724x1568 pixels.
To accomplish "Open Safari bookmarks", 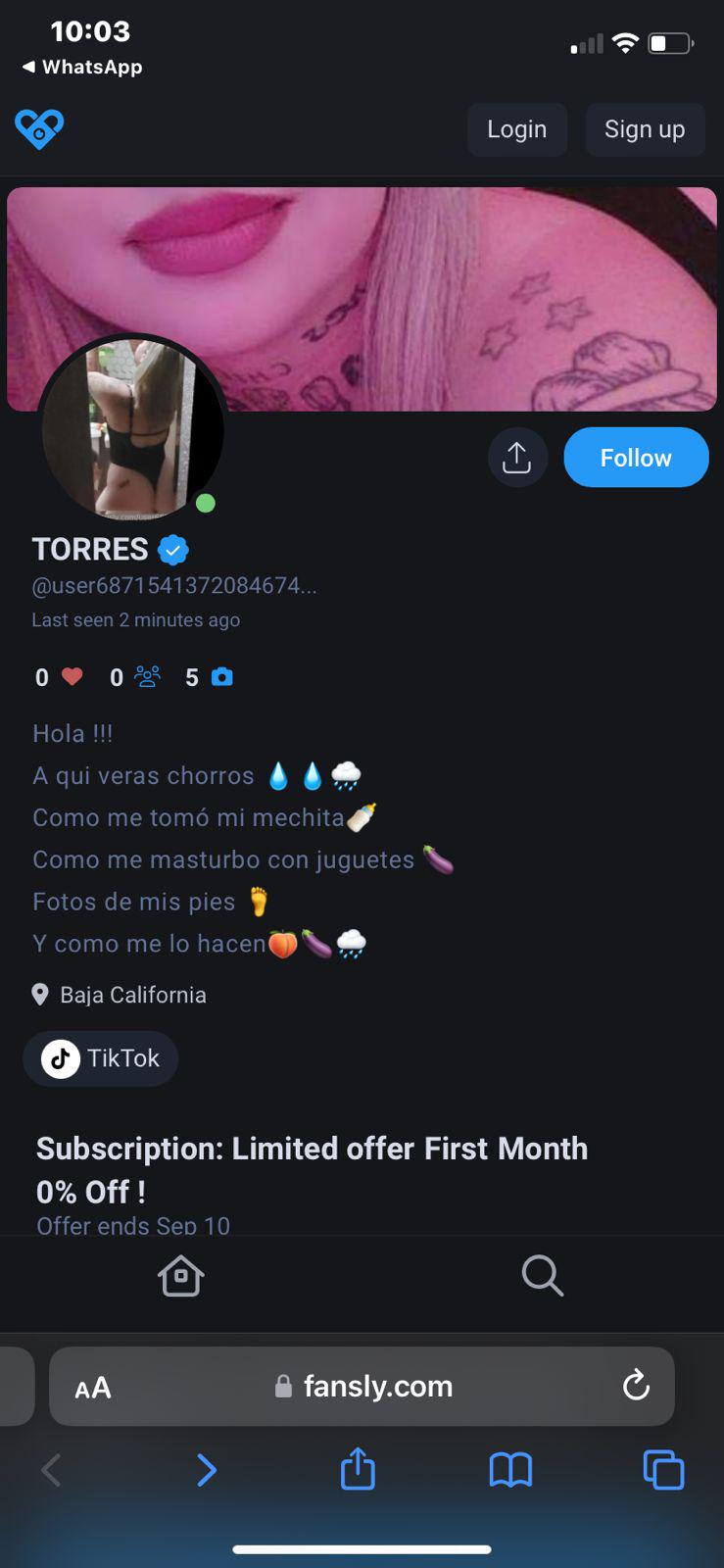I will [510, 1470].
